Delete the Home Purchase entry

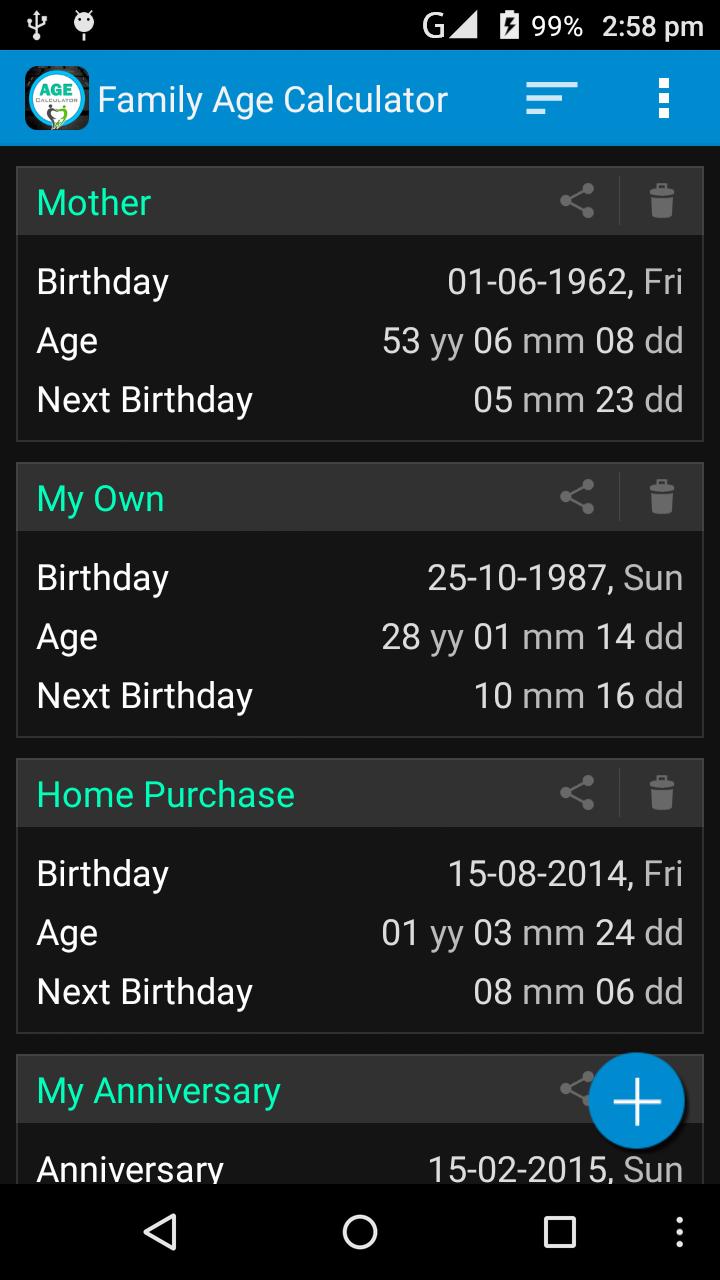[661, 793]
